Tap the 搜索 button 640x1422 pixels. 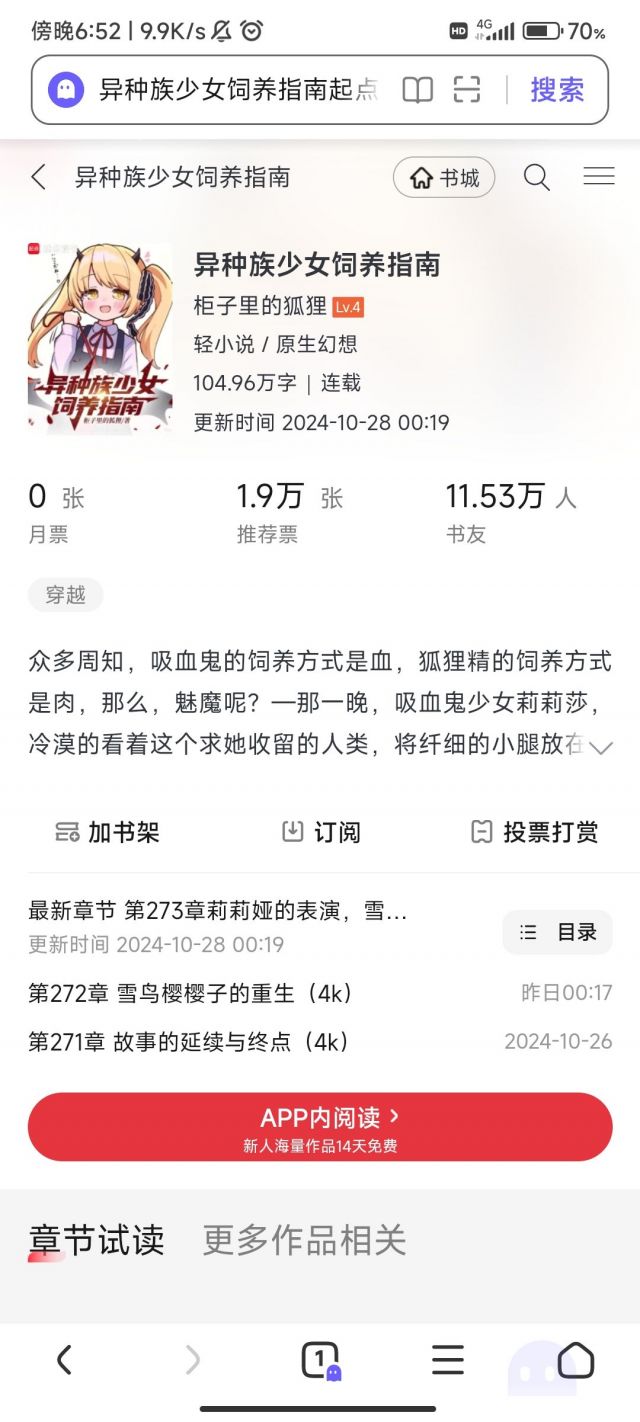click(556, 90)
